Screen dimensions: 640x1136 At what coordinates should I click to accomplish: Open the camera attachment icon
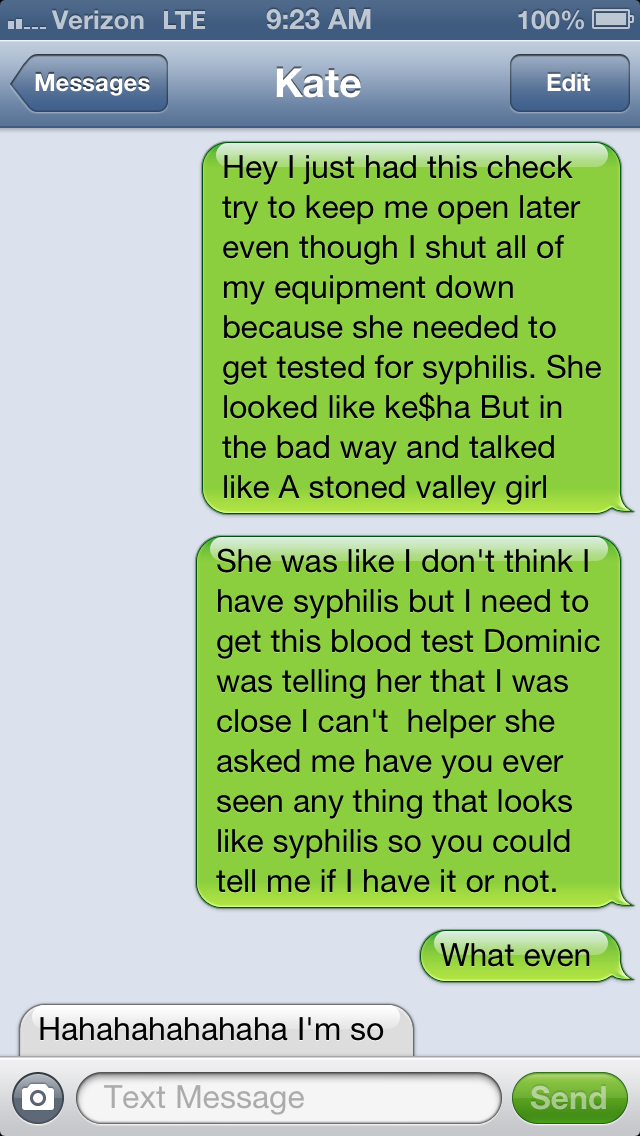pyautogui.click(x=37, y=1098)
